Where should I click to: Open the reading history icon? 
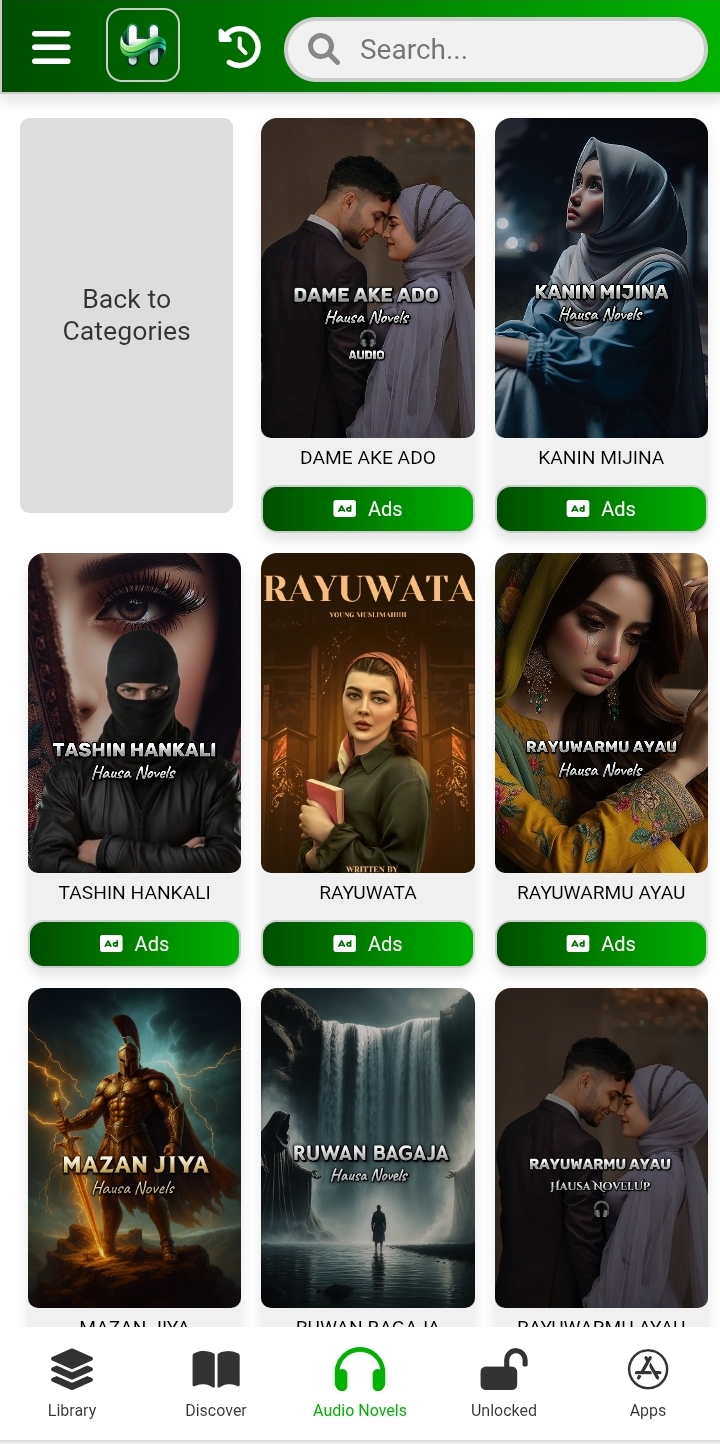point(239,47)
